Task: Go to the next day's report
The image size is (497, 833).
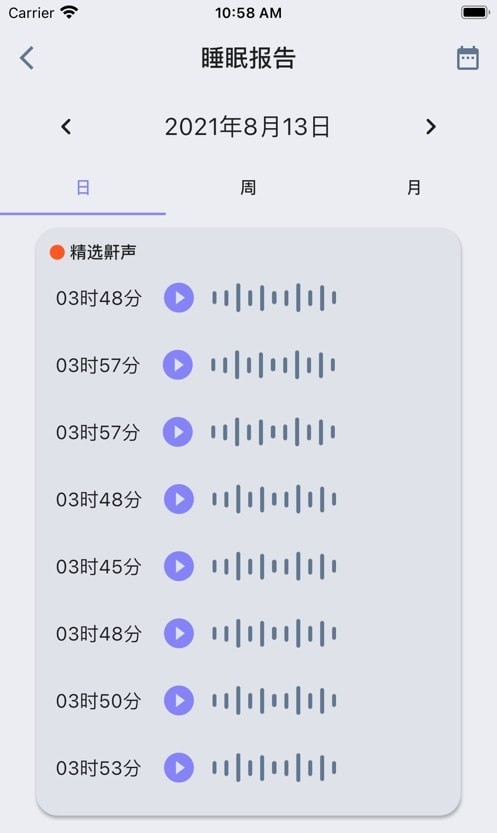Action: (431, 126)
